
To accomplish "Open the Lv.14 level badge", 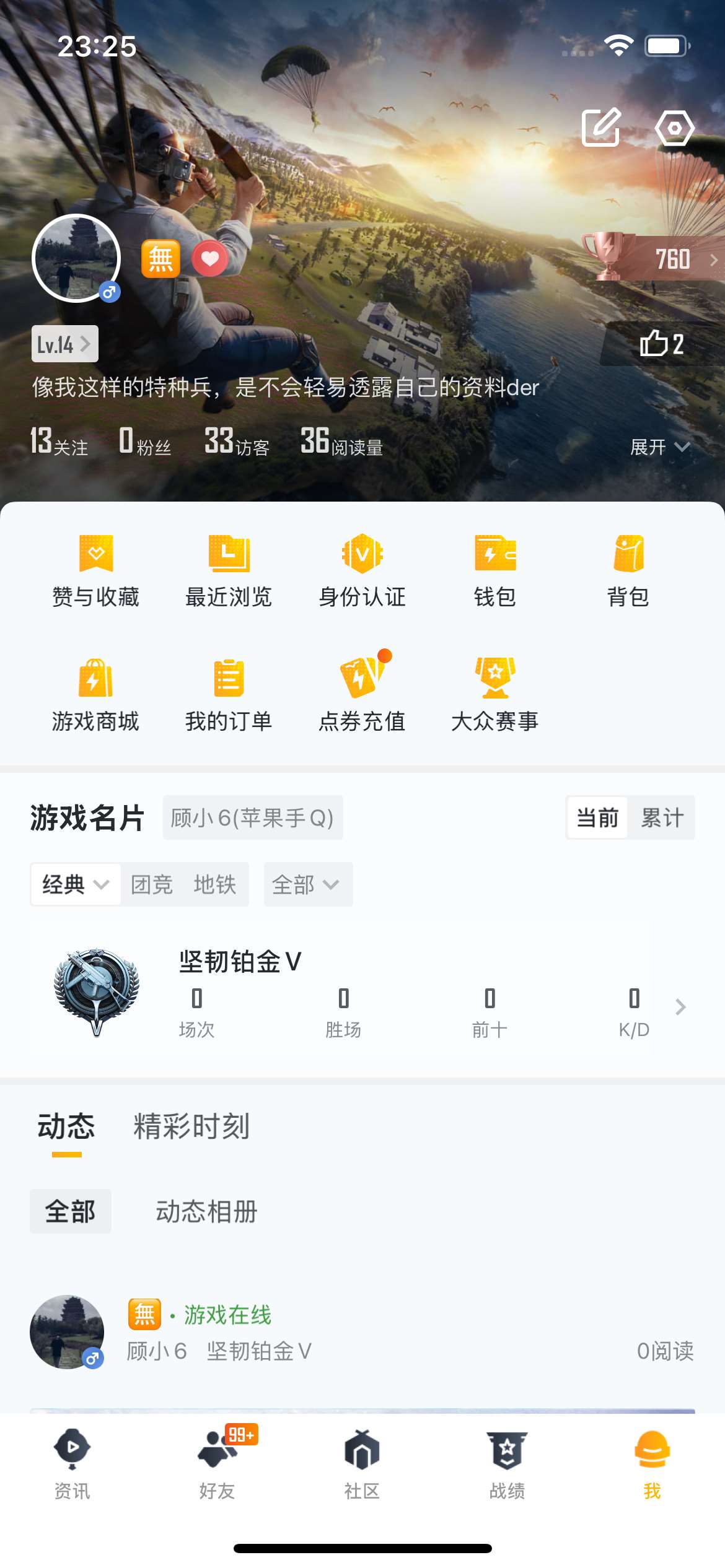I will click(x=64, y=344).
